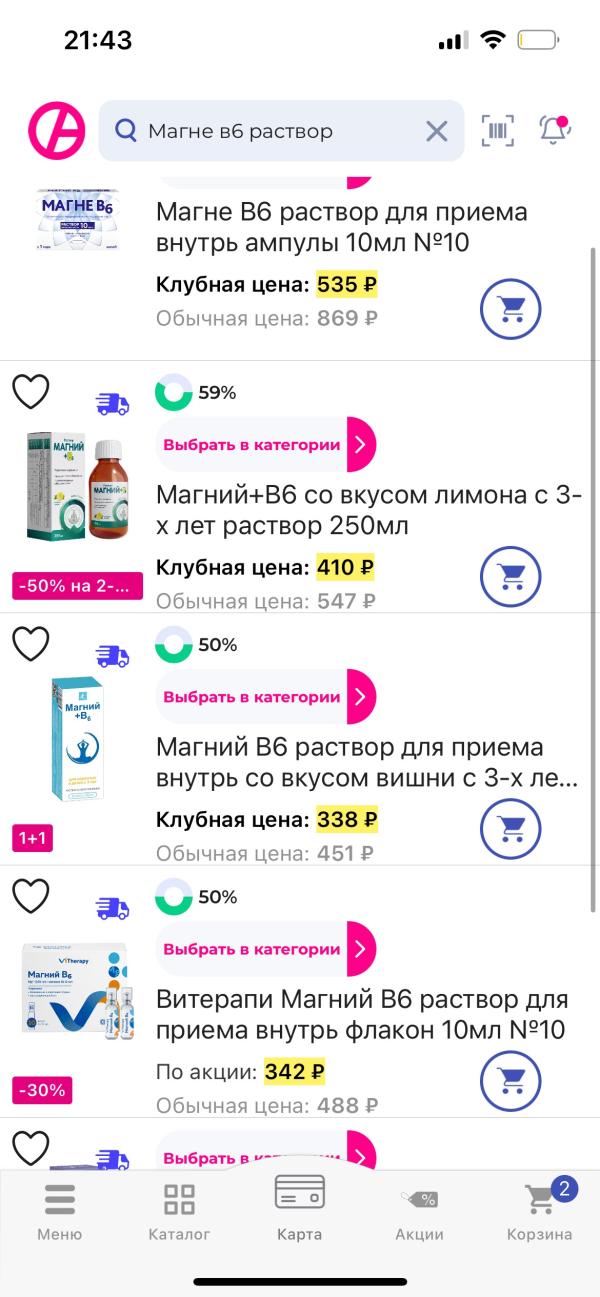
Task: Like Витерапи Магний B6 флакон
Action: (x=31, y=896)
